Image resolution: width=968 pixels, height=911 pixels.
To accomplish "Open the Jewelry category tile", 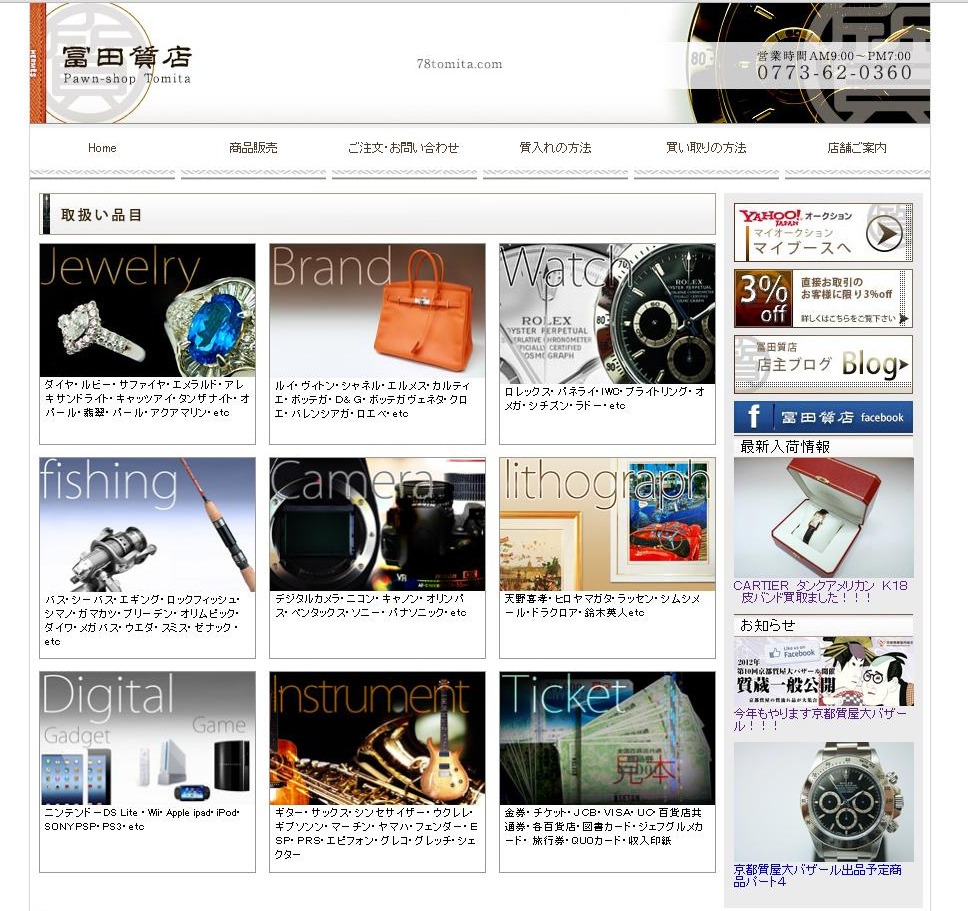I will pos(147,310).
